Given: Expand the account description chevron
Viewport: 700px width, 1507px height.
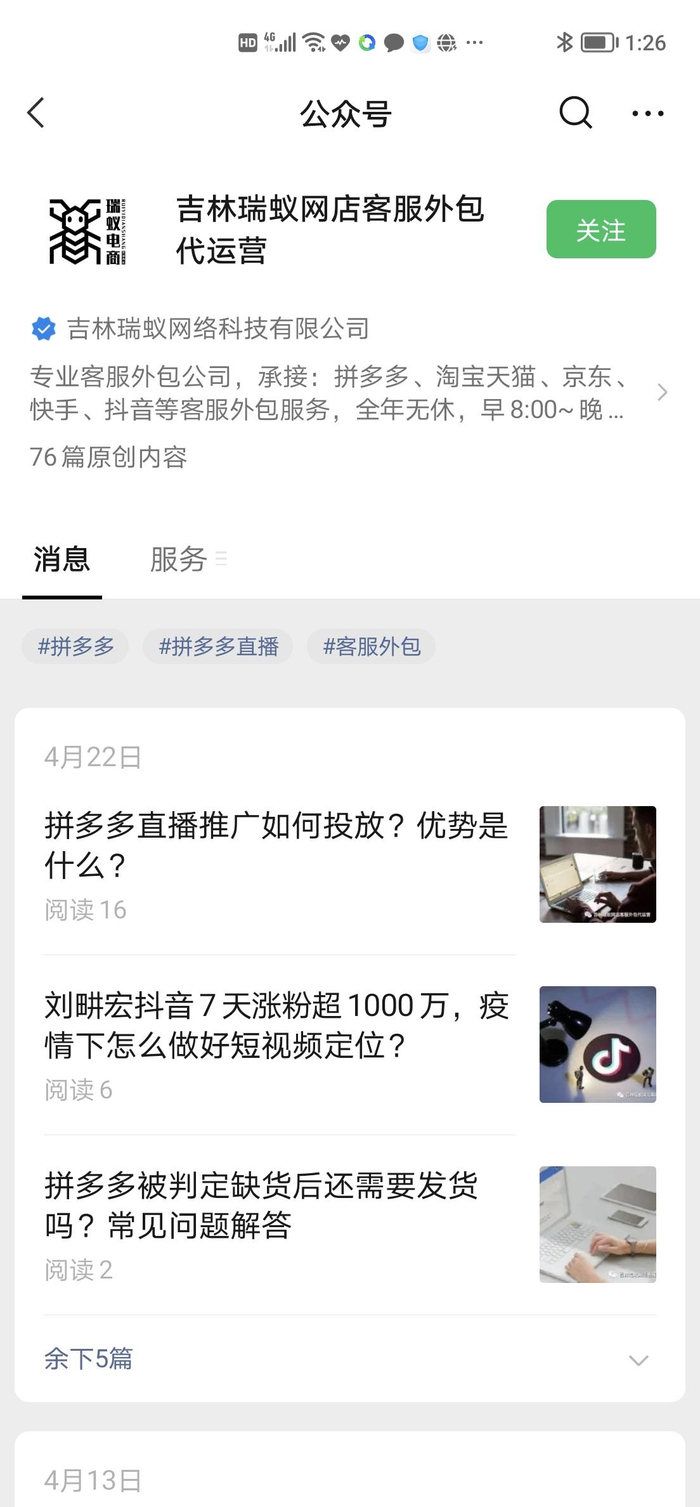Looking at the screenshot, I should (x=662, y=393).
